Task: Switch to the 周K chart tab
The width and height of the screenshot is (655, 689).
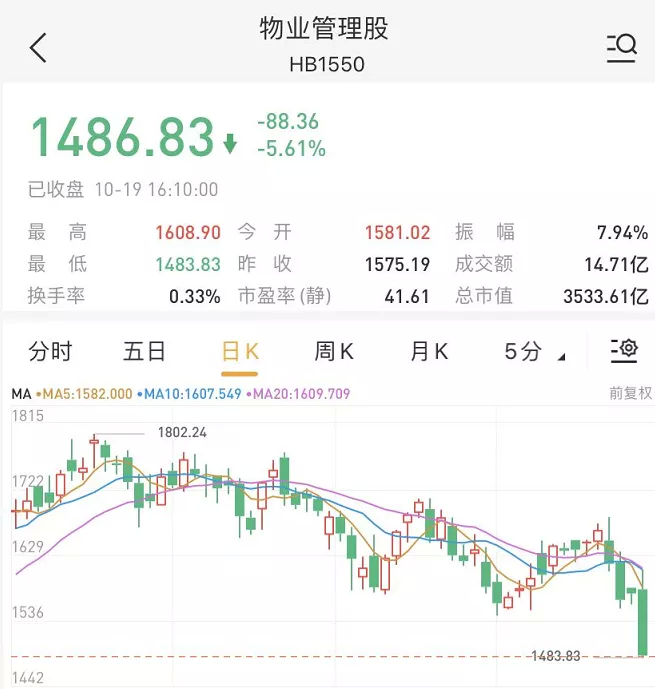Action: (x=334, y=352)
